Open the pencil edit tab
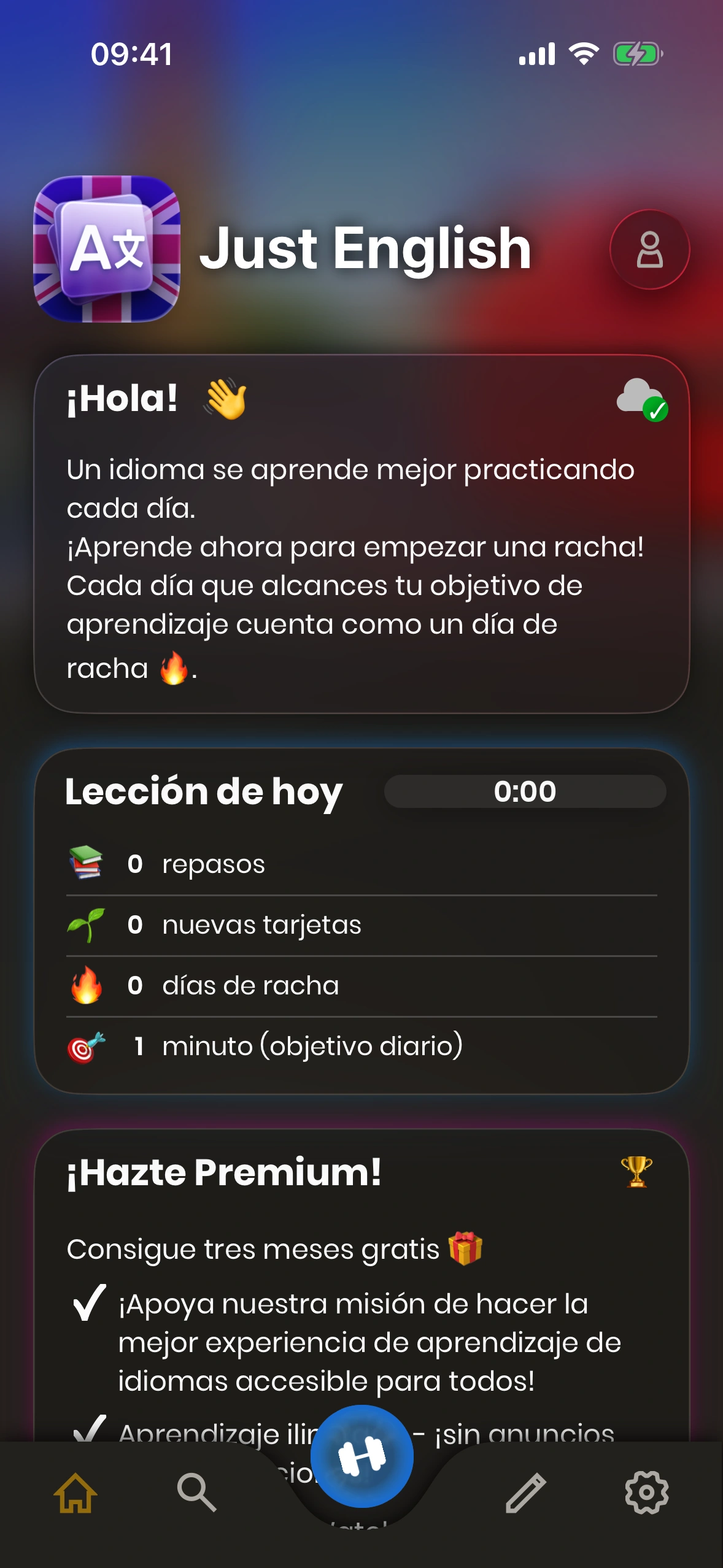The height and width of the screenshot is (1568, 723). click(526, 1493)
